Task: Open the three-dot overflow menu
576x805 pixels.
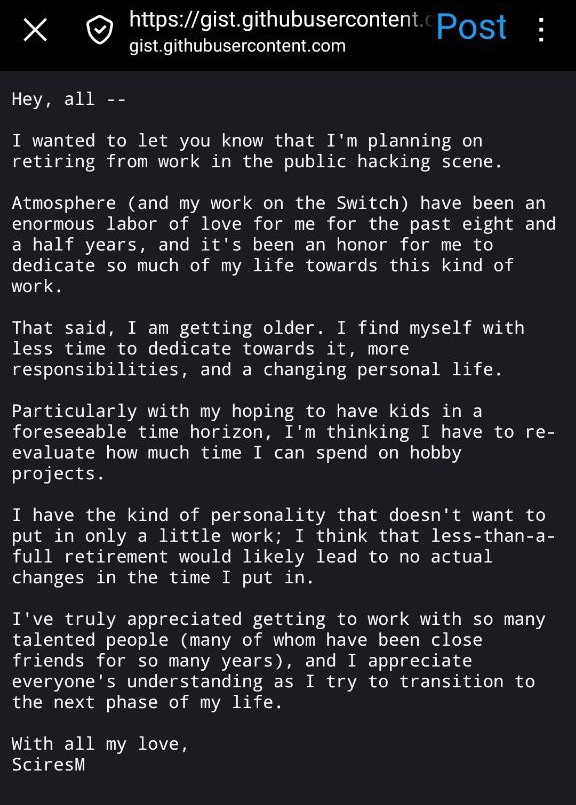Action: (x=541, y=30)
